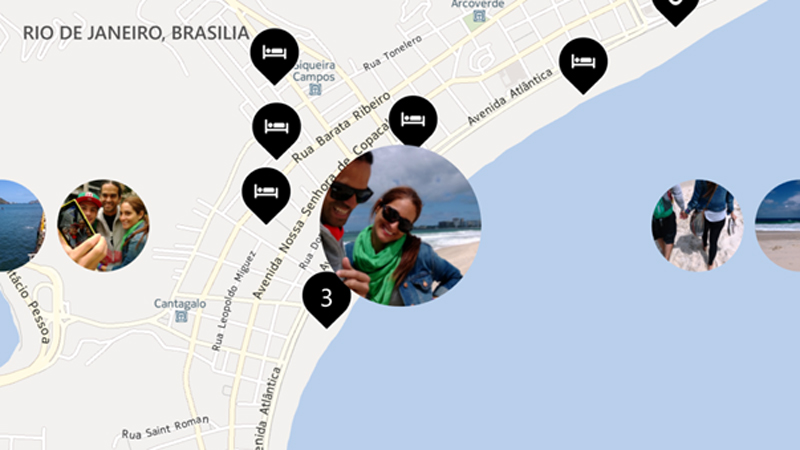Tap the cluster pin labeled 3

point(326,297)
